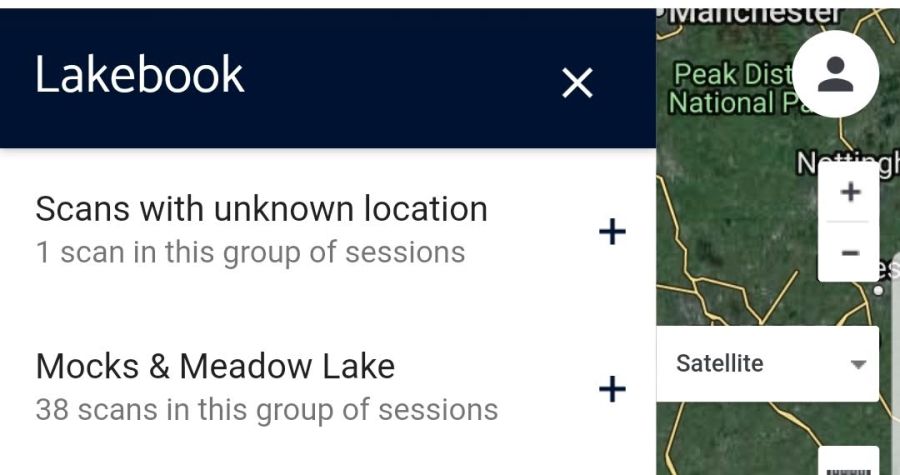Open the Satellite map type dropdown
The image size is (900, 475).
(x=767, y=364)
